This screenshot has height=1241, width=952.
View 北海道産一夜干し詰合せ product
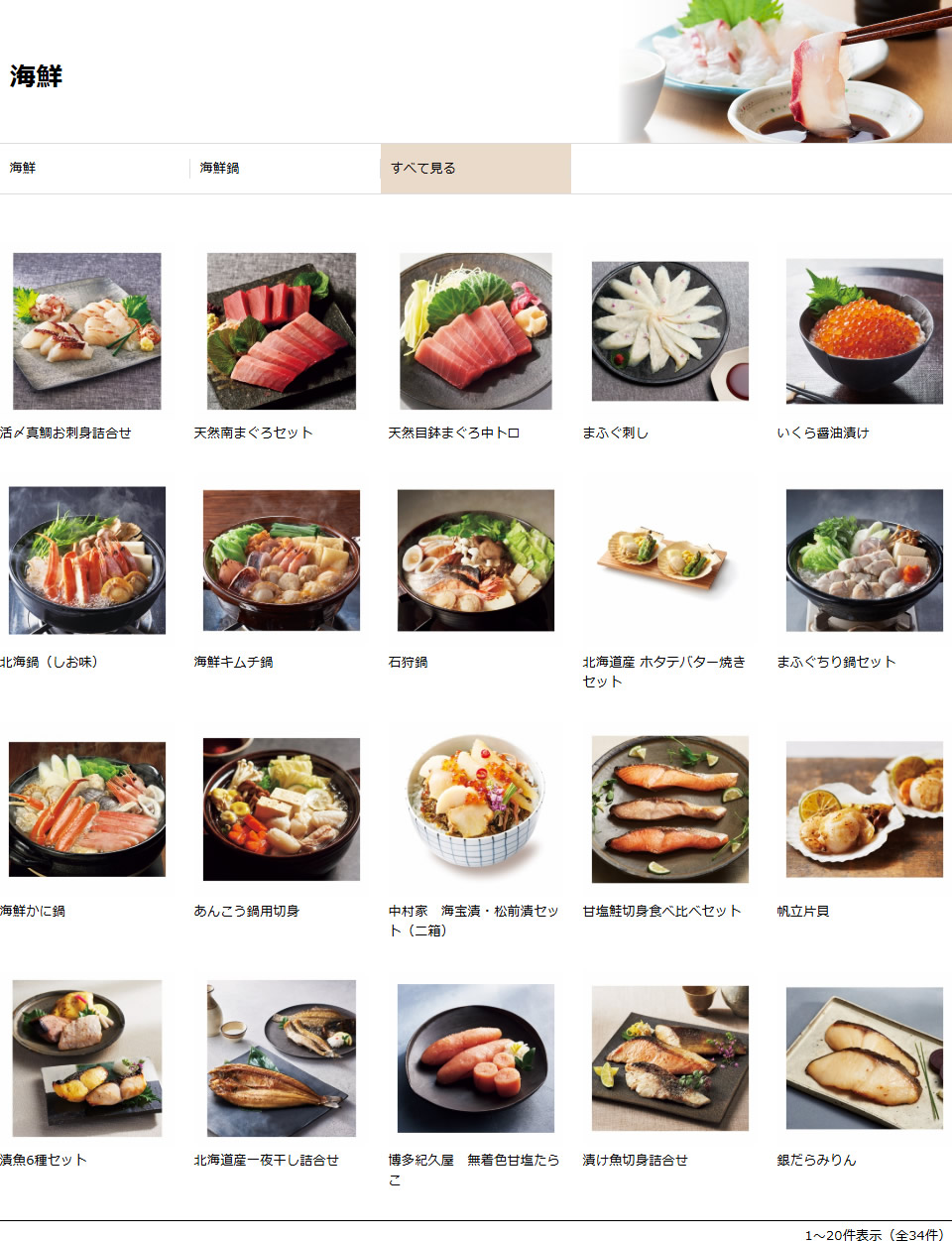282,1057
